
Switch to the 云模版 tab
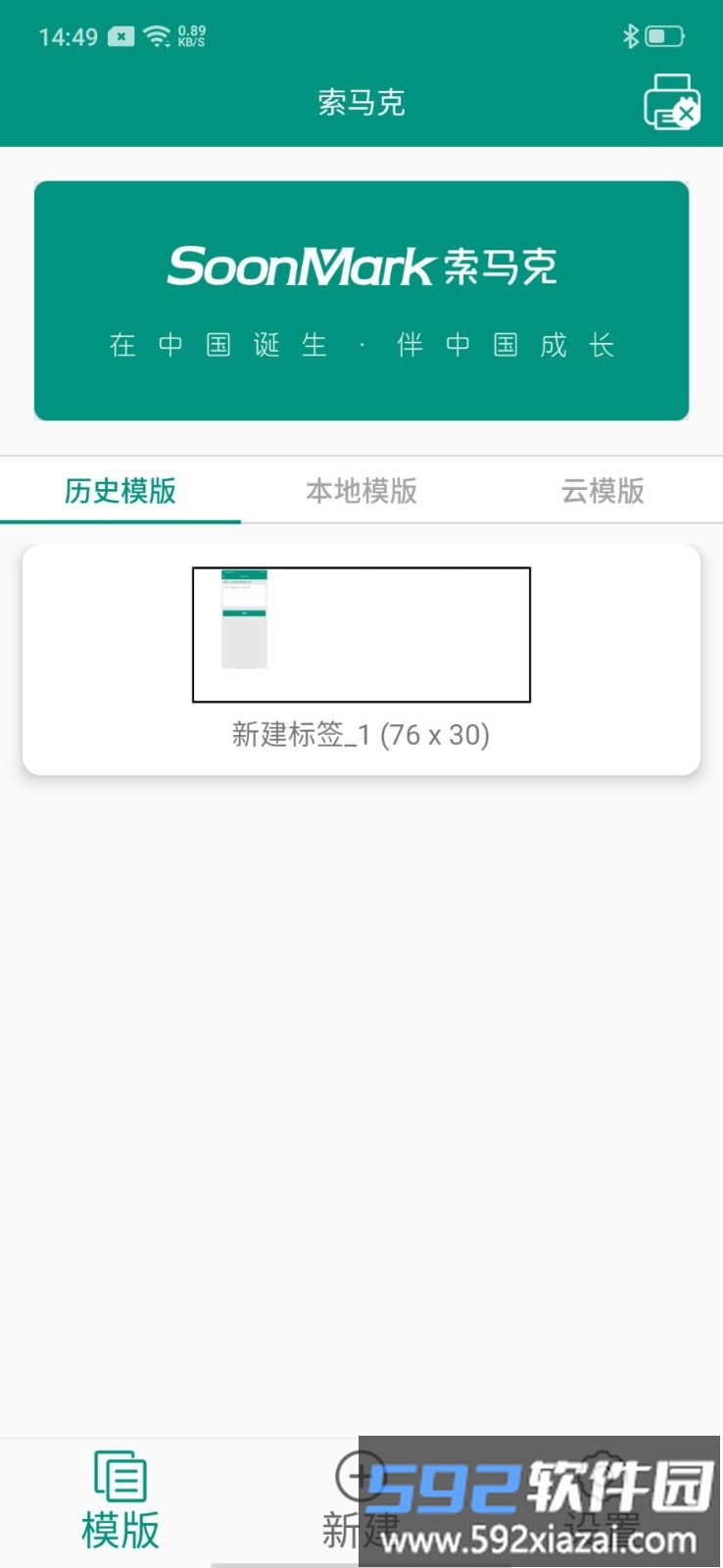[x=602, y=492]
